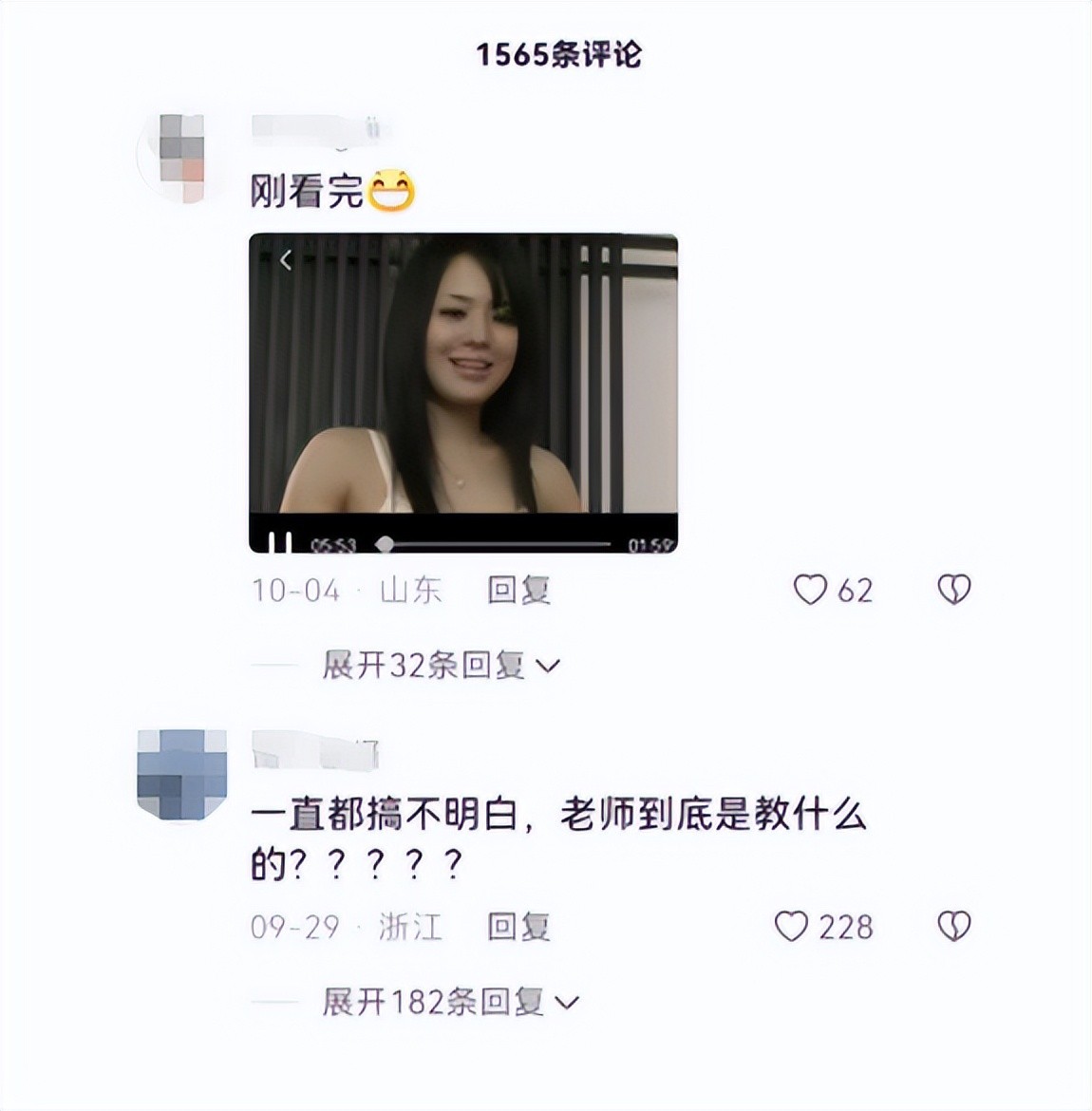Expand the 182 replies
1092x1111 pixels.
[x=450, y=1002]
